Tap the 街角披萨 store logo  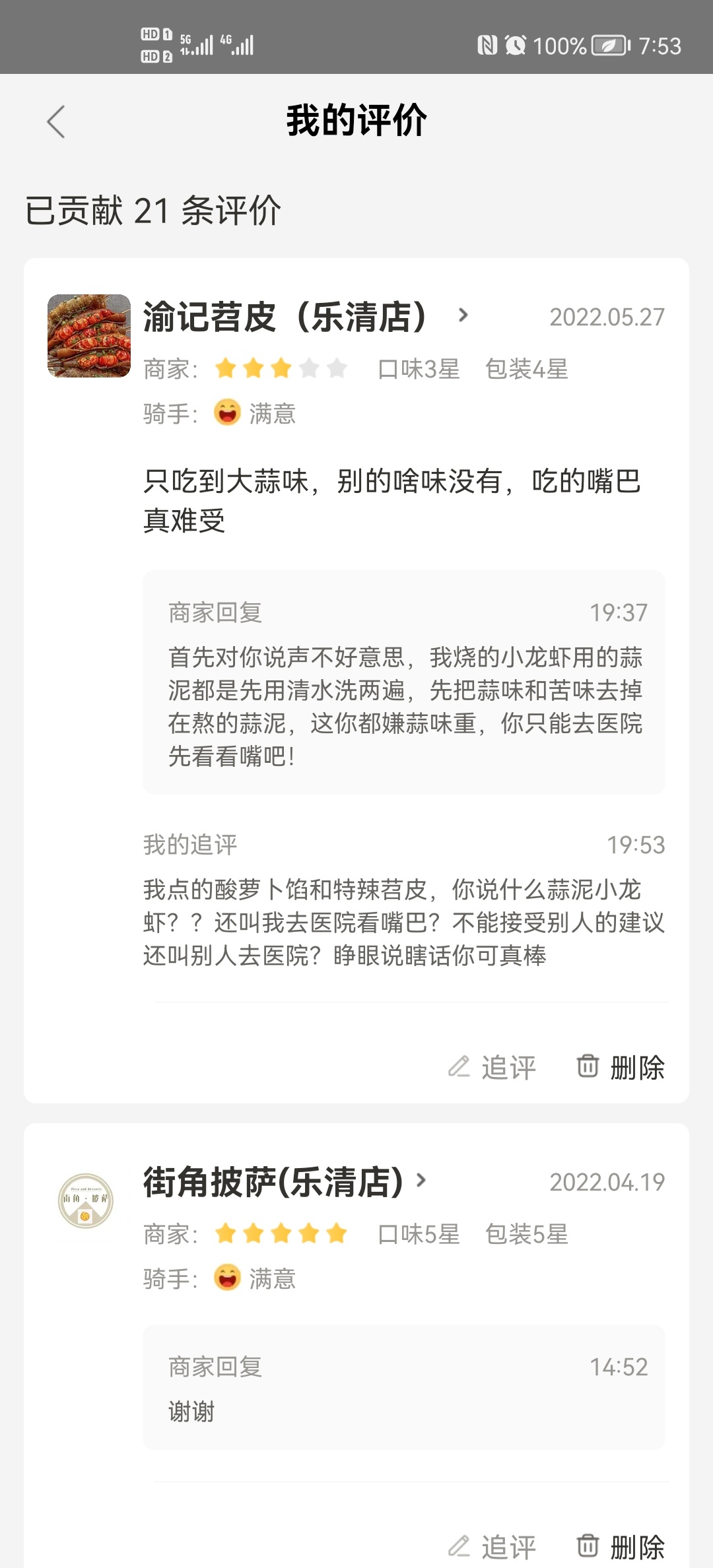click(x=86, y=1200)
